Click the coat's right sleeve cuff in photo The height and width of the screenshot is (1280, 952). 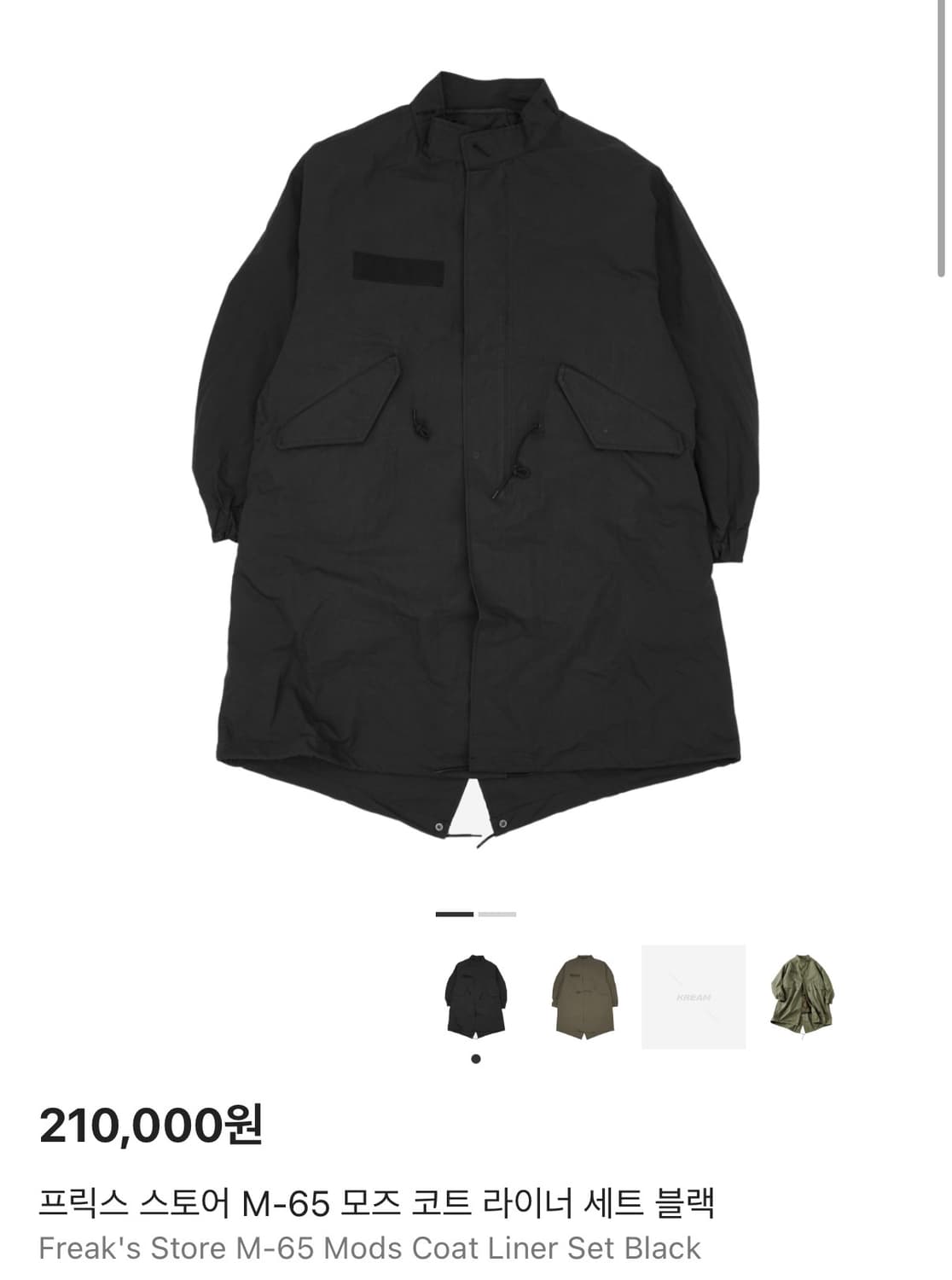729,546
